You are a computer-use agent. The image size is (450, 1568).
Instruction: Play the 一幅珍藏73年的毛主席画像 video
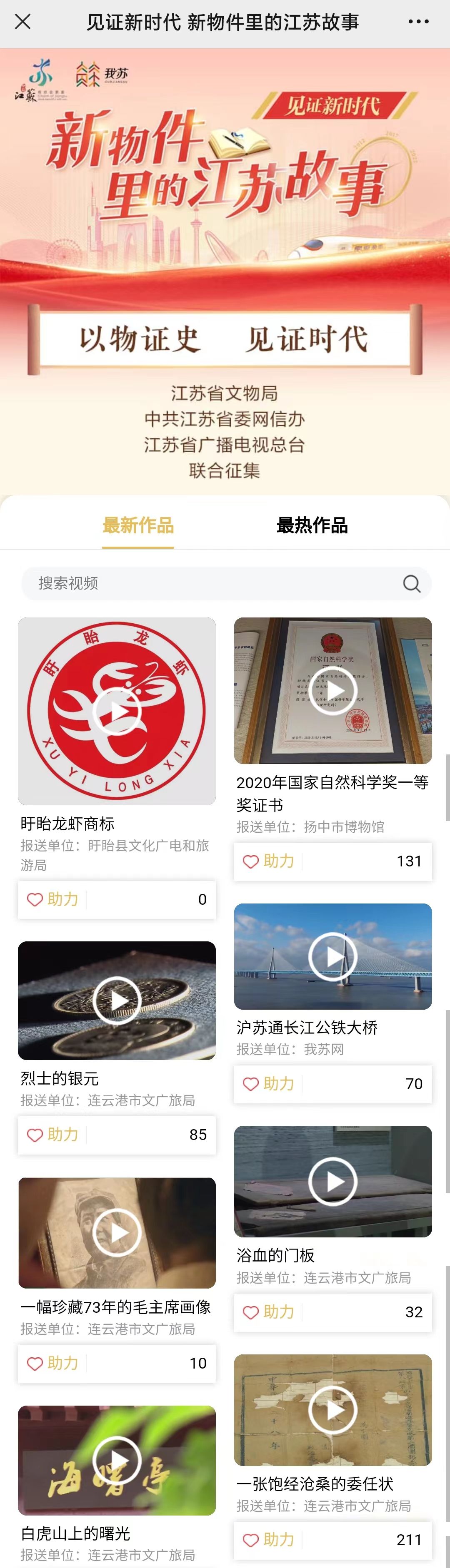pos(117,1232)
